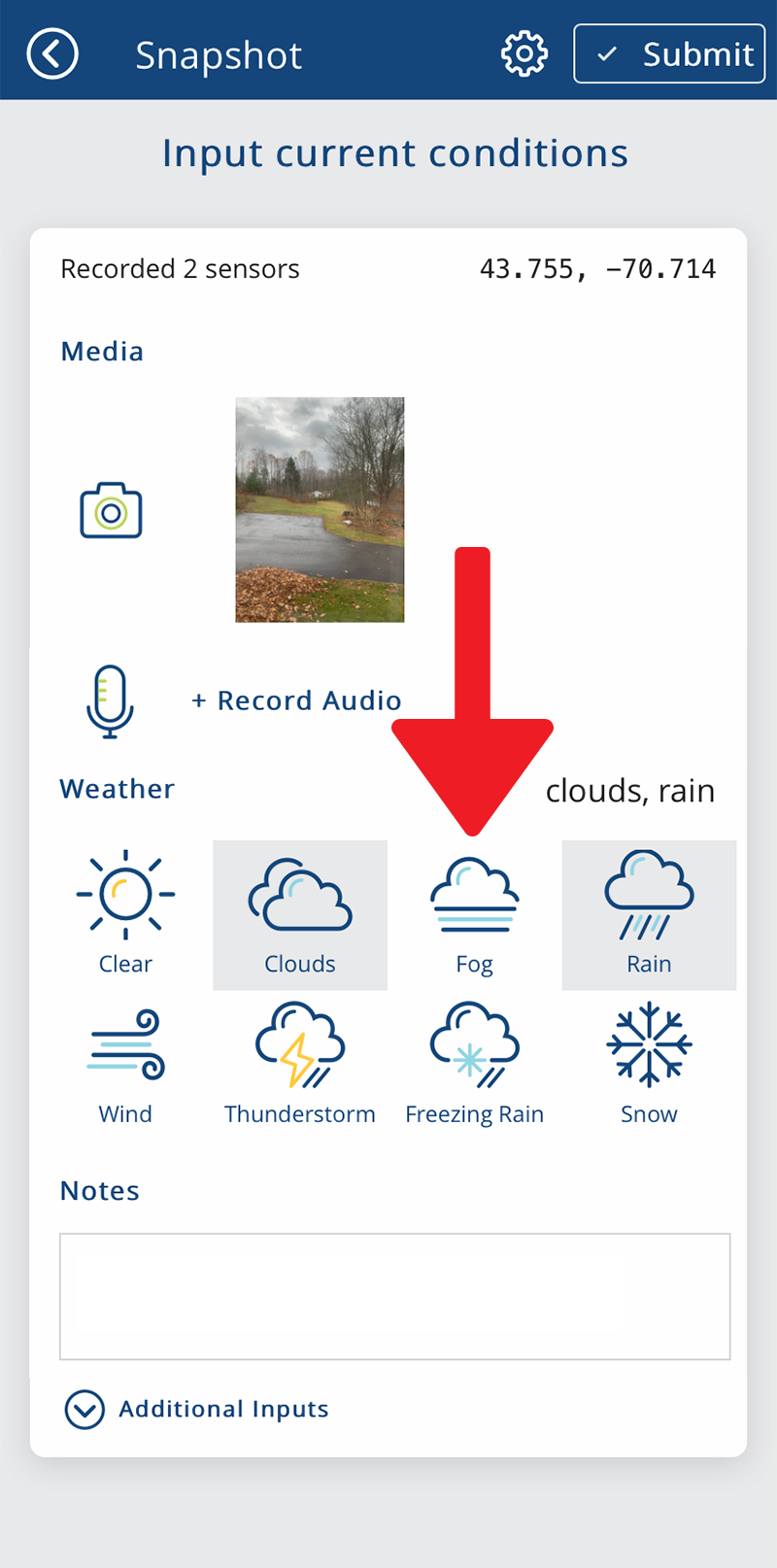This screenshot has width=777, height=1568.
Task: Submit the snapshot
Action: (669, 54)
